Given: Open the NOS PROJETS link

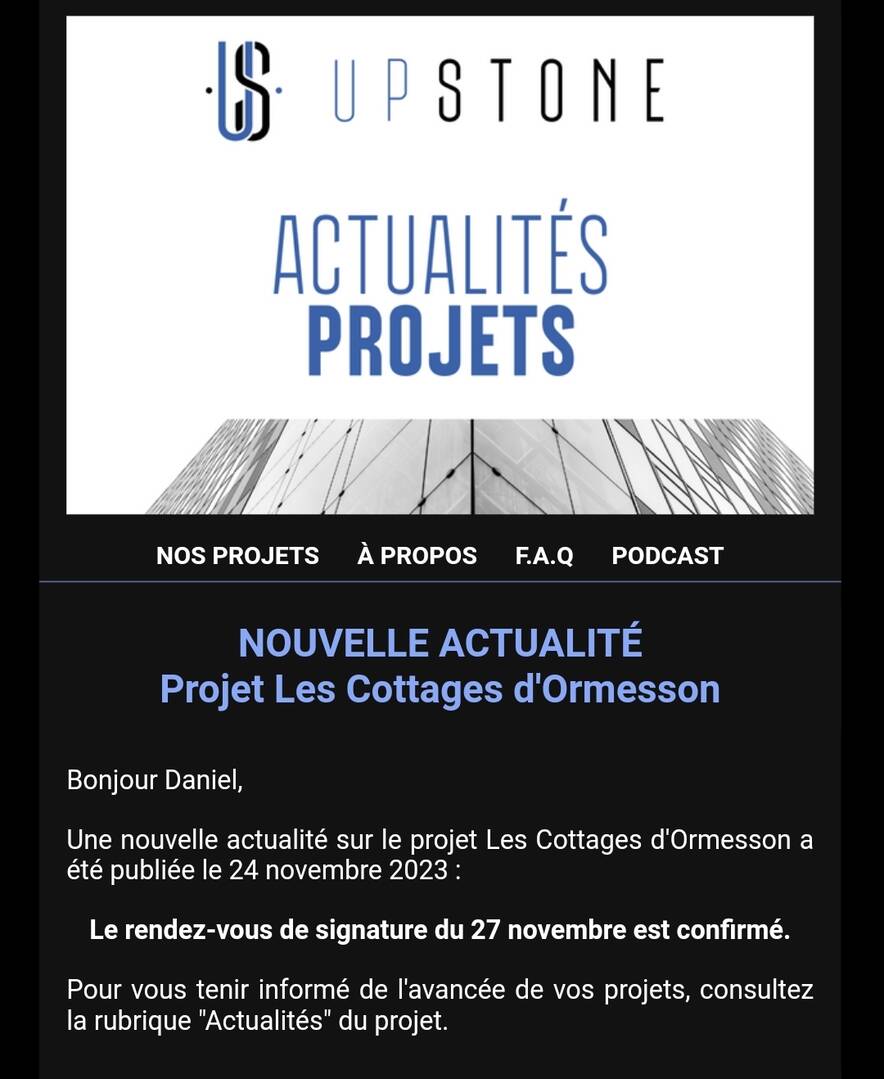Looking at the screenshot, I should pos(237,556).
